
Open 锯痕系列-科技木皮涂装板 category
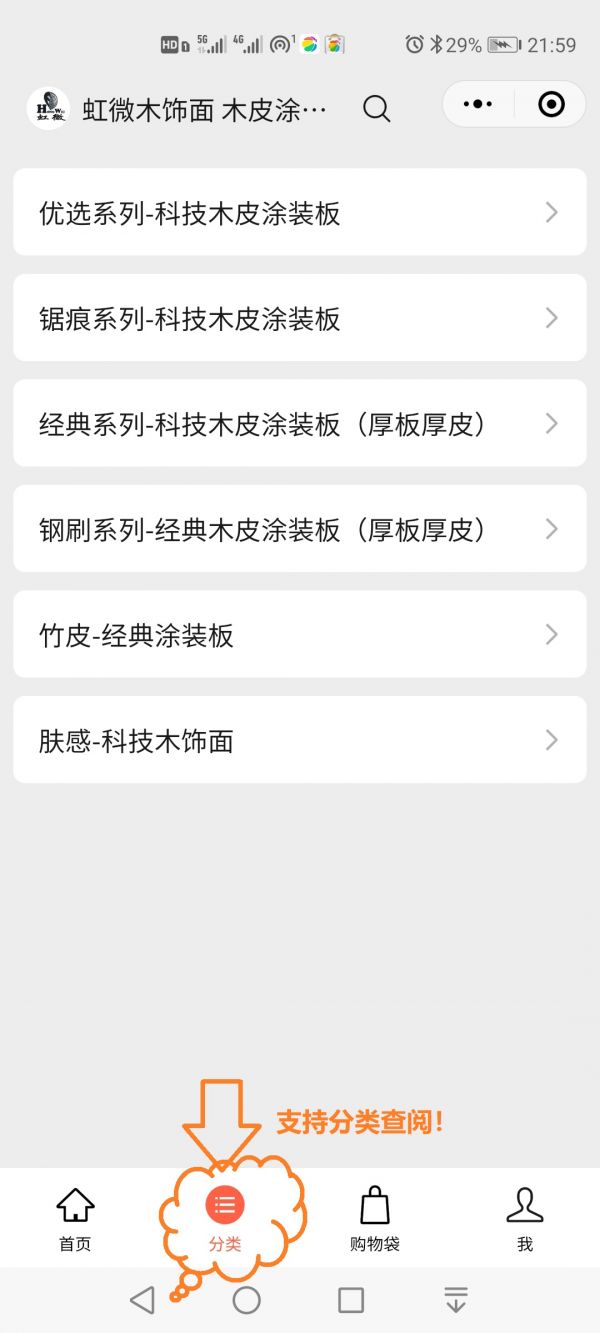pyautogui.click(x=299, y=318)
